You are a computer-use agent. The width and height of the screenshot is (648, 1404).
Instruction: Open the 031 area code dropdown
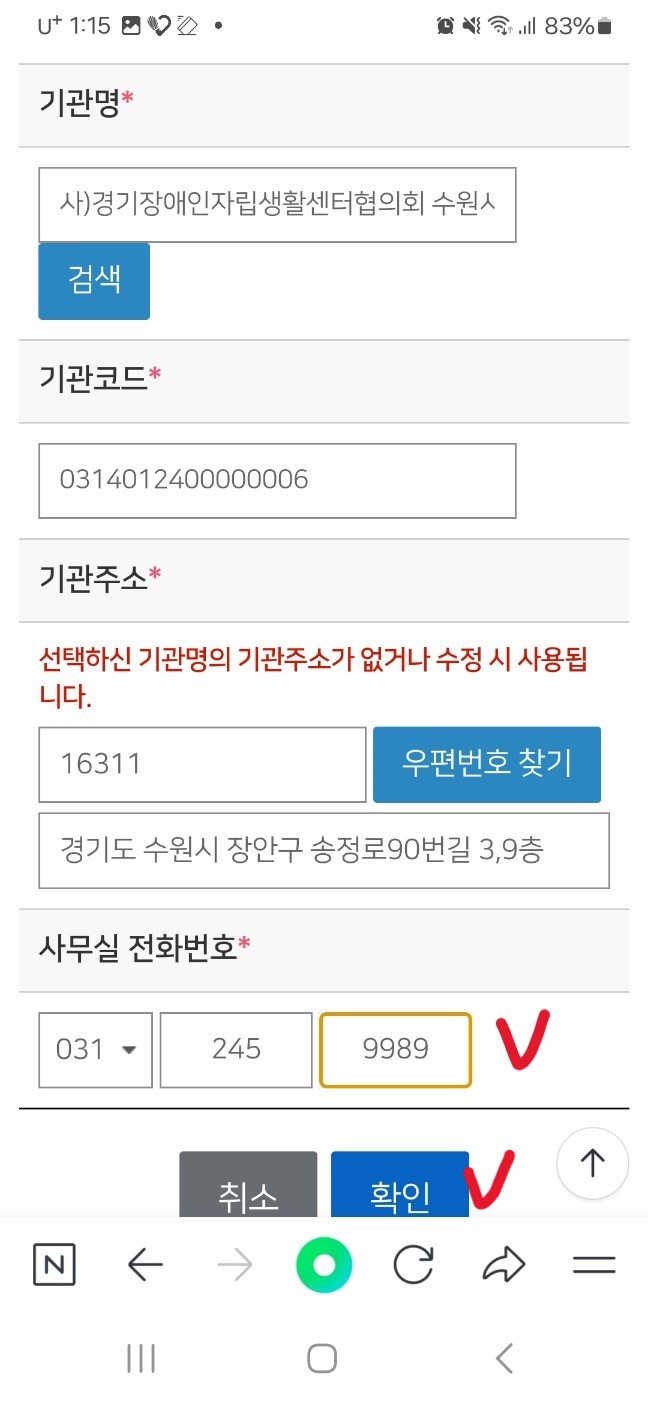pos(96,1049)
